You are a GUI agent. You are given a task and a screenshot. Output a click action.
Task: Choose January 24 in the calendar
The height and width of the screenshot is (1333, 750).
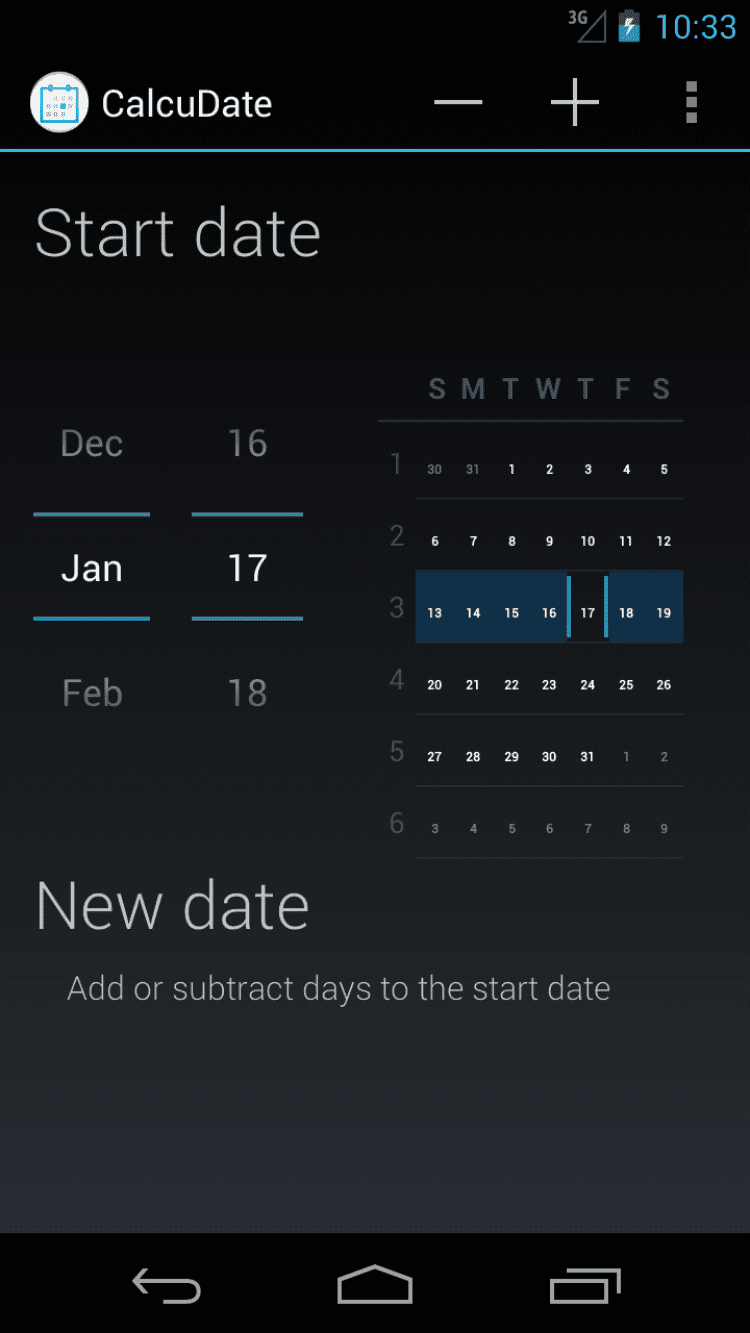tap(588, 685)
